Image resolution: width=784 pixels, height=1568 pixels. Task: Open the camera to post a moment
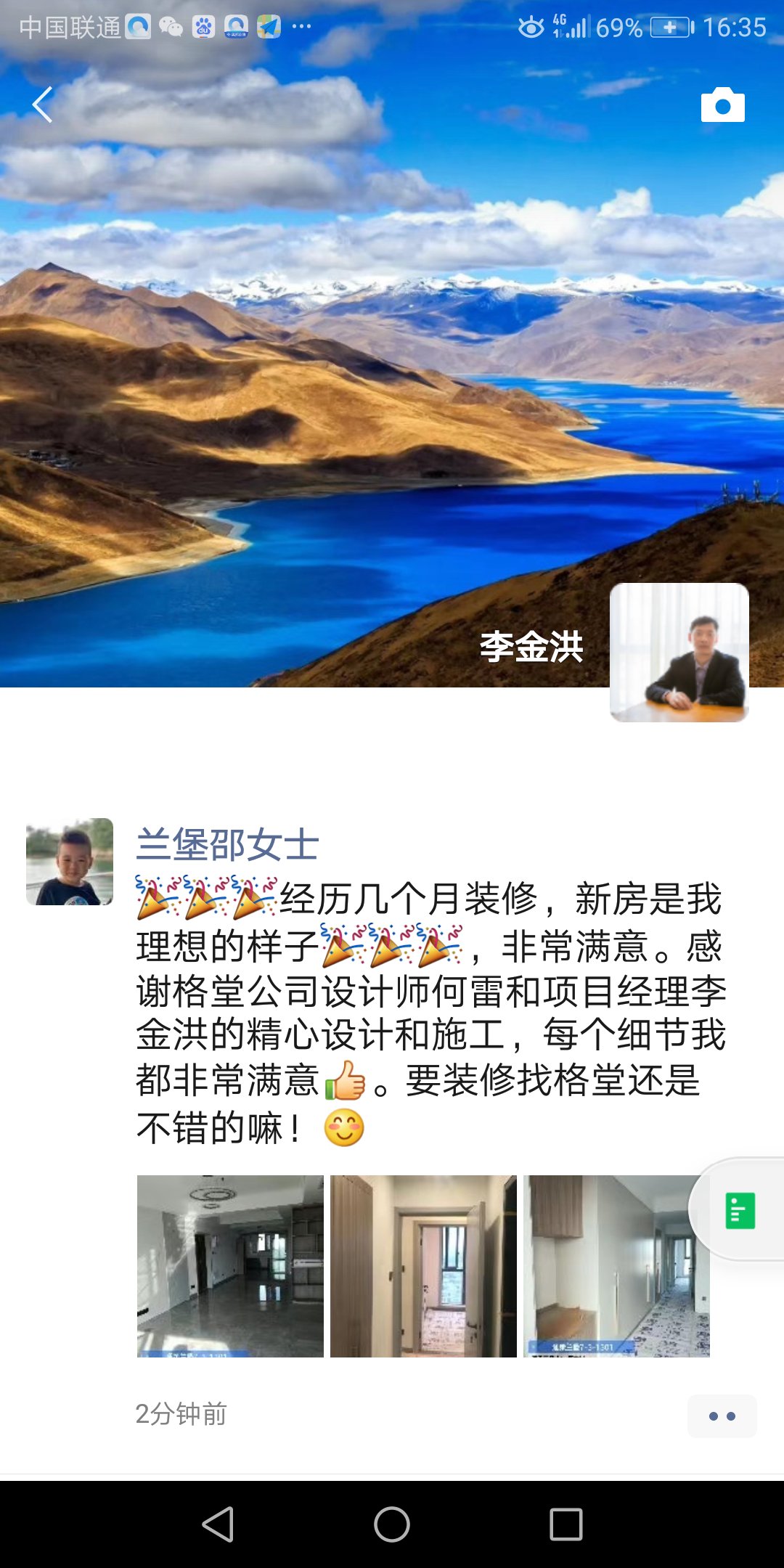click(722, 106)
